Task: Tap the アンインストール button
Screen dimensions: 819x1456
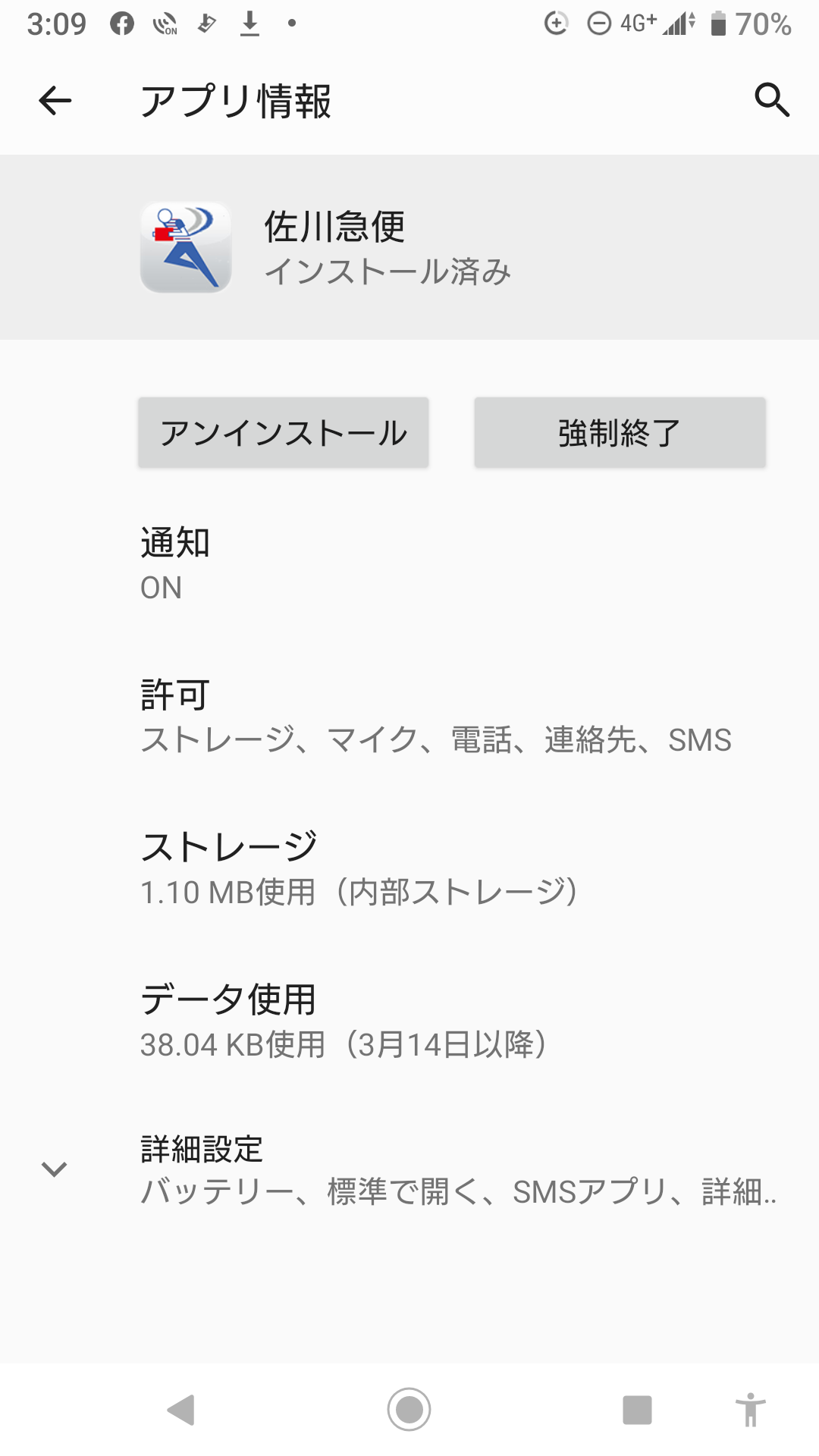Action: click(x=284, y=433)
